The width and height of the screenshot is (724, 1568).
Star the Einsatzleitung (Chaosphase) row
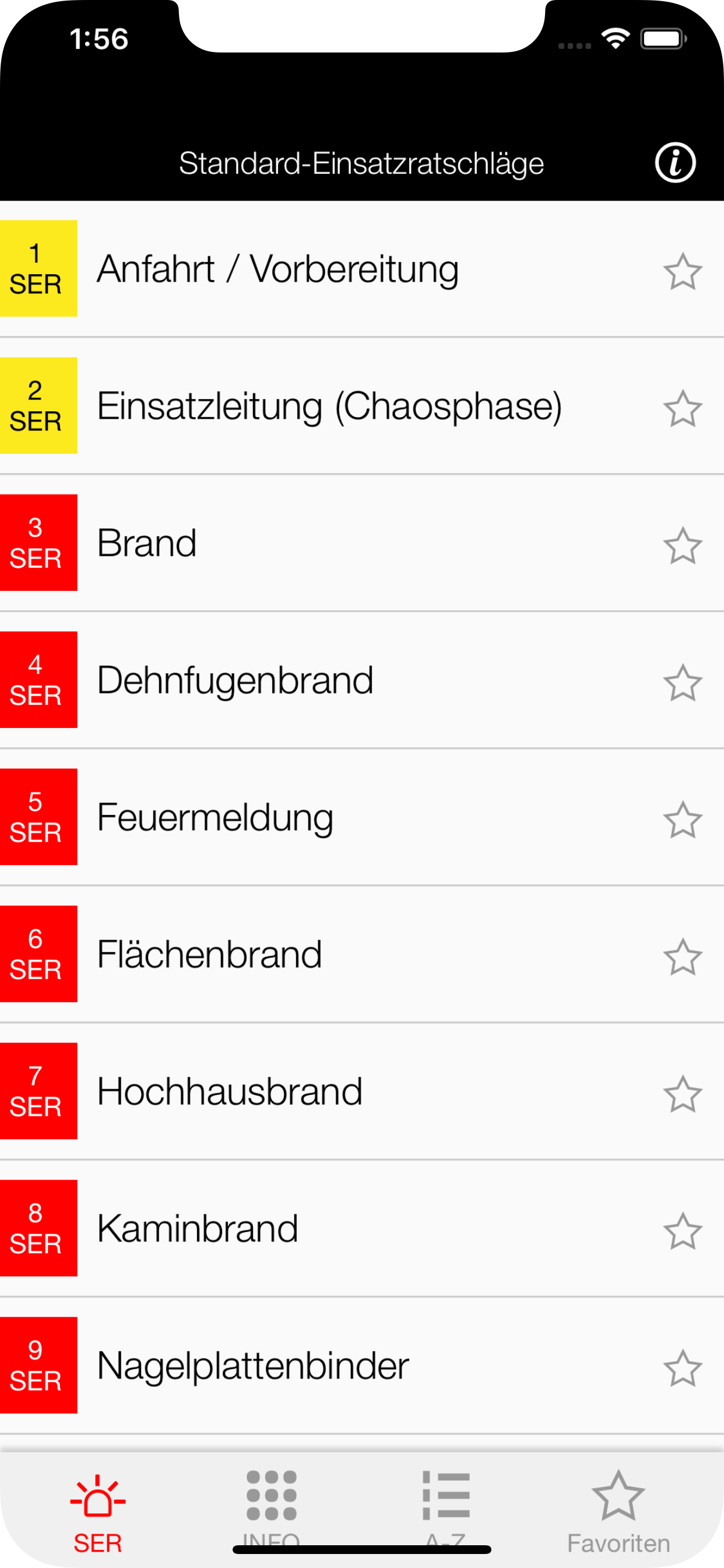(x=682, y=408)
